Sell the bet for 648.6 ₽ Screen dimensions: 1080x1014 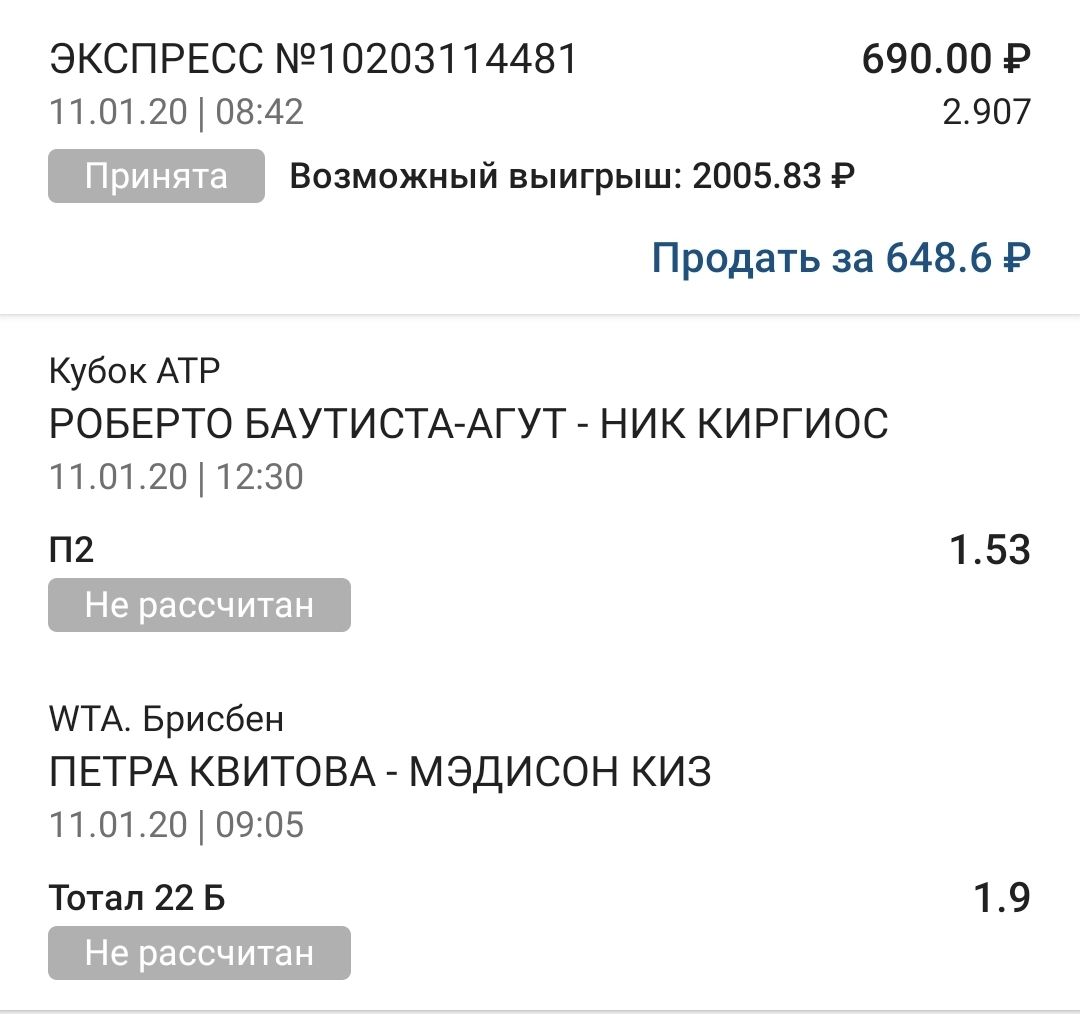840,259
